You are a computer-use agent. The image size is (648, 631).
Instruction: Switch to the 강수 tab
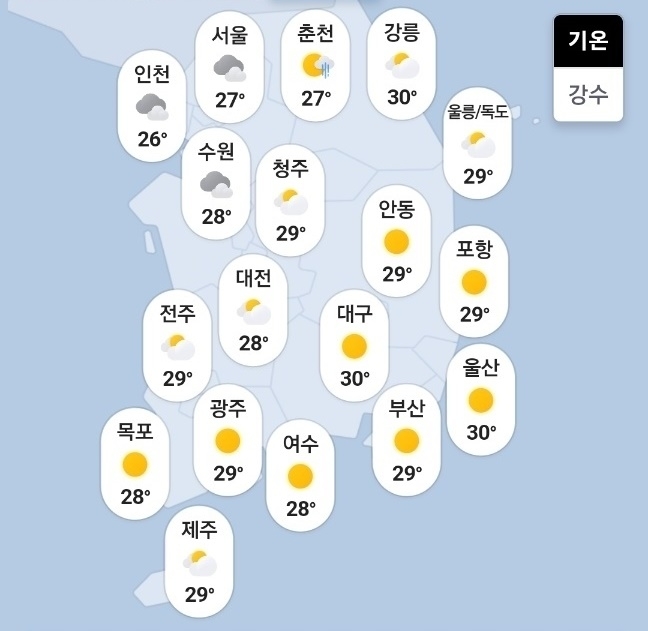coord(588,95)
